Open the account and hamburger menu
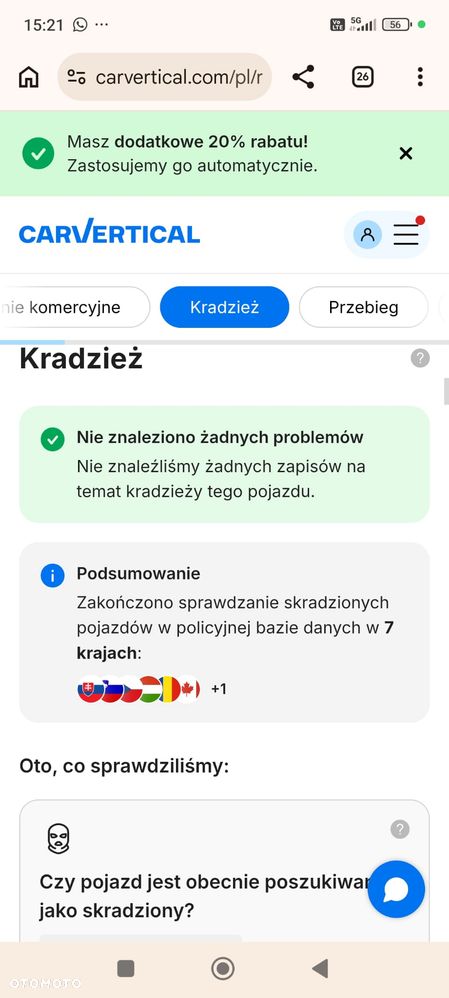 point(387,234)
